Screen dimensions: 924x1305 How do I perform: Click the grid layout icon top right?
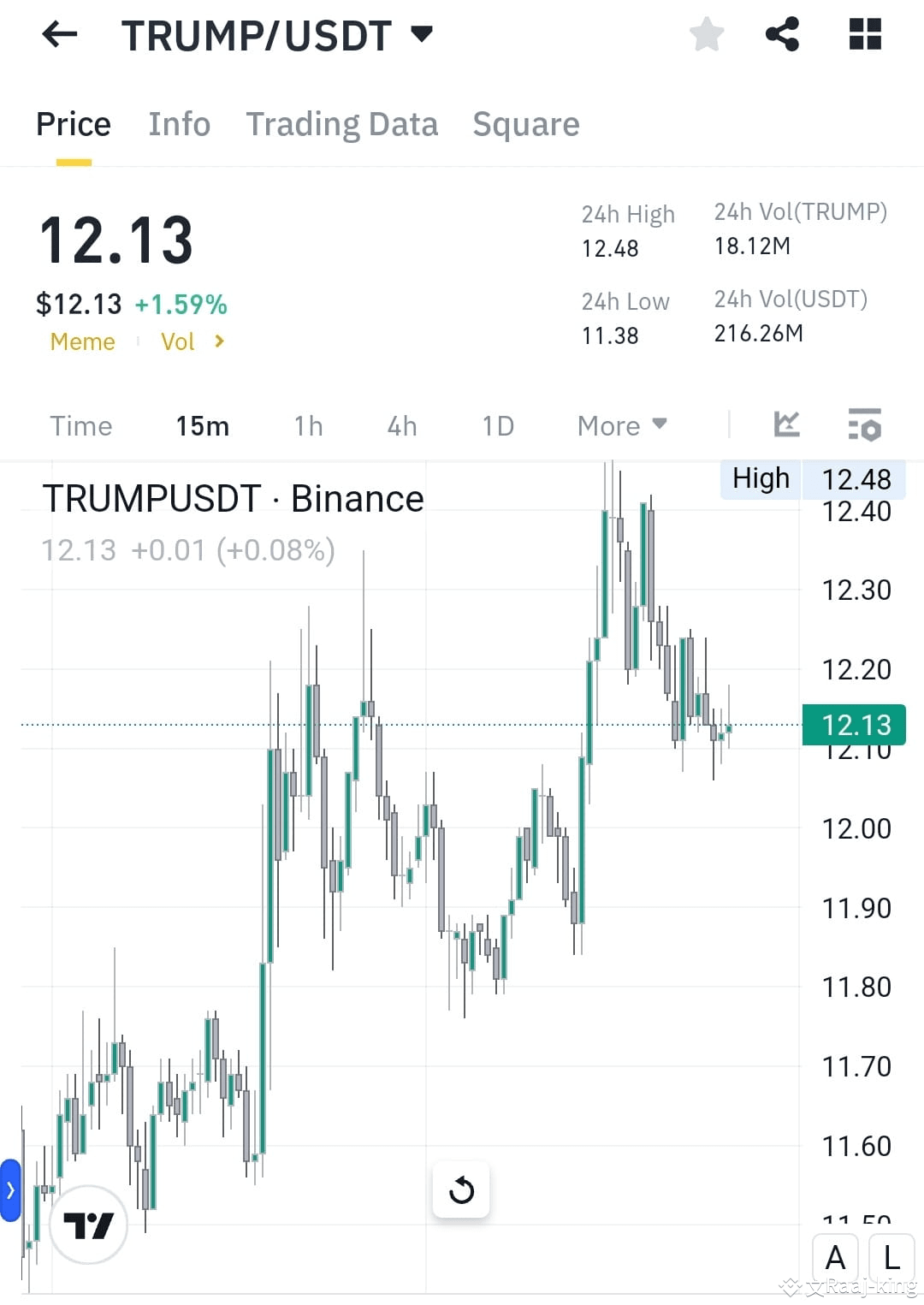pyautogui.click(x=864, y=34)
